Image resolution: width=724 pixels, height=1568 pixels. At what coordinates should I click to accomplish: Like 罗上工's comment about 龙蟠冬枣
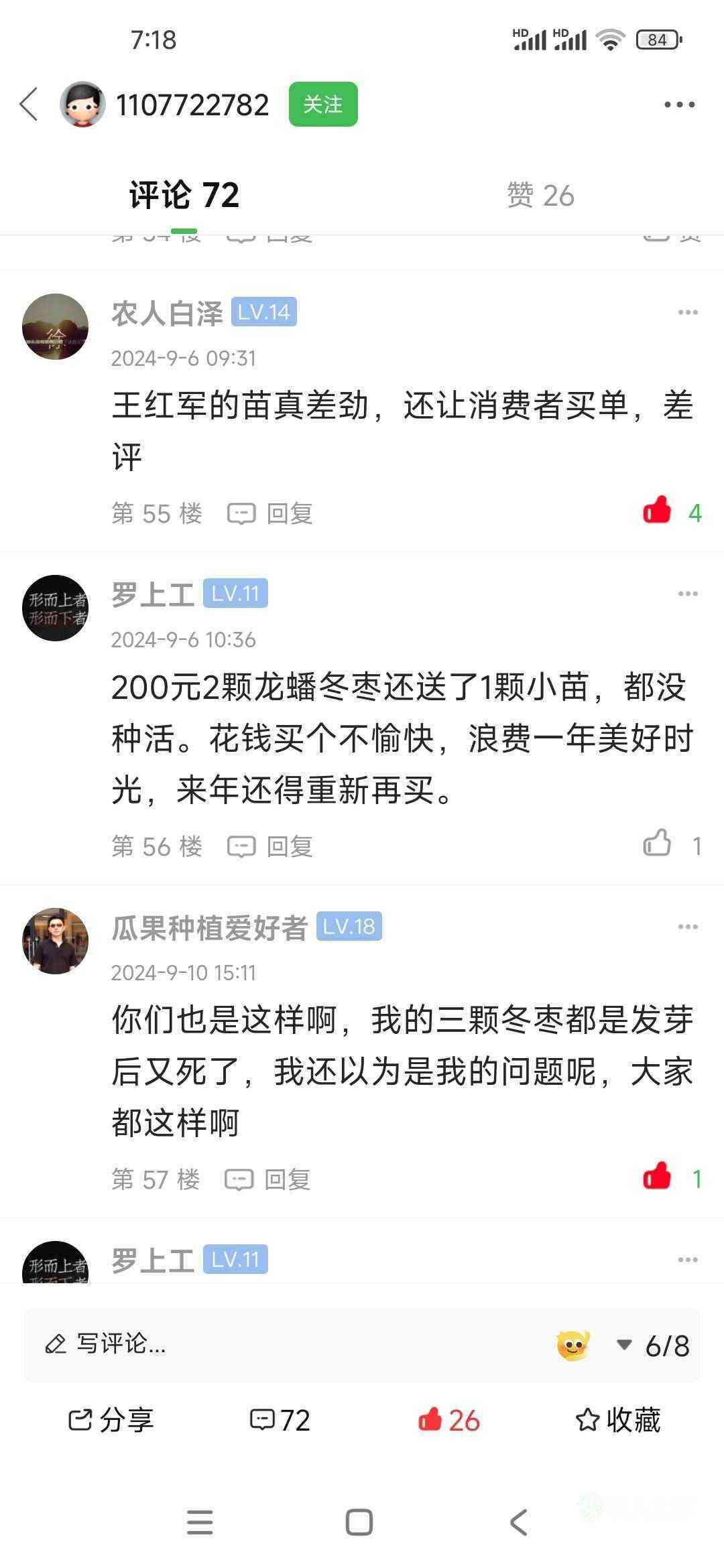[657, 844]
